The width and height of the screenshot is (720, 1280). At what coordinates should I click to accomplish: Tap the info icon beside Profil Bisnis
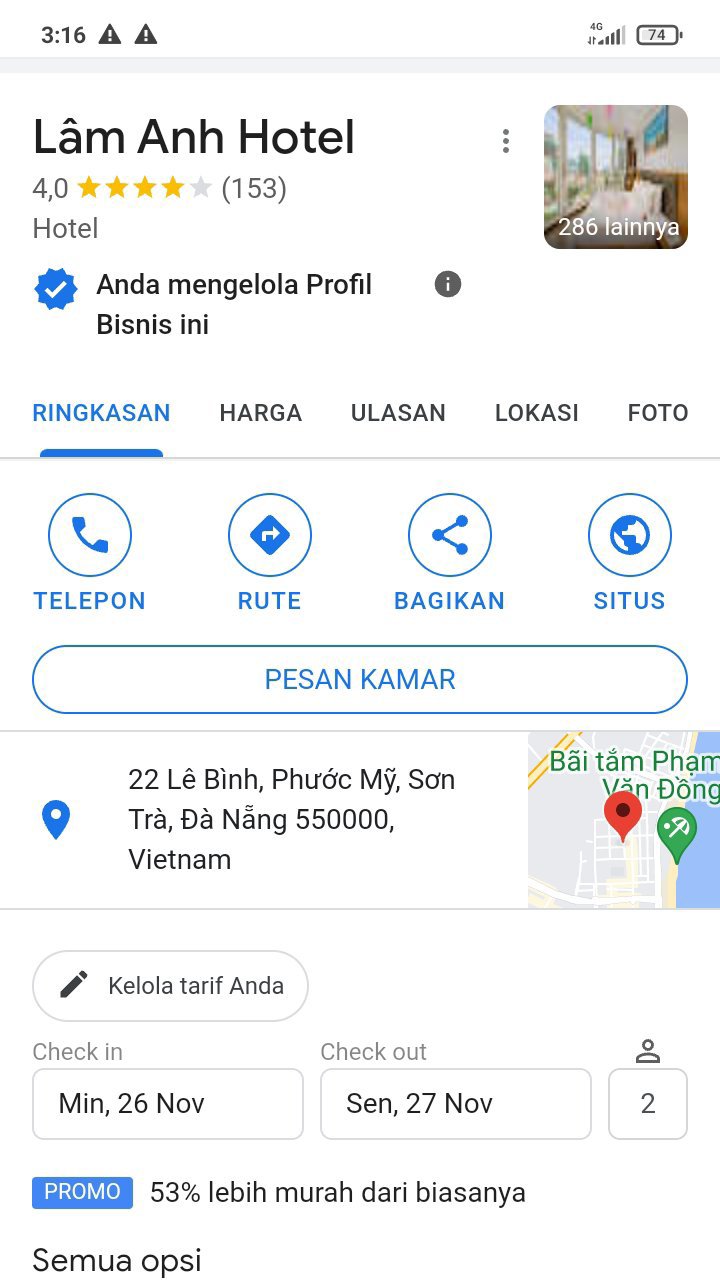[x=448, y=285]
